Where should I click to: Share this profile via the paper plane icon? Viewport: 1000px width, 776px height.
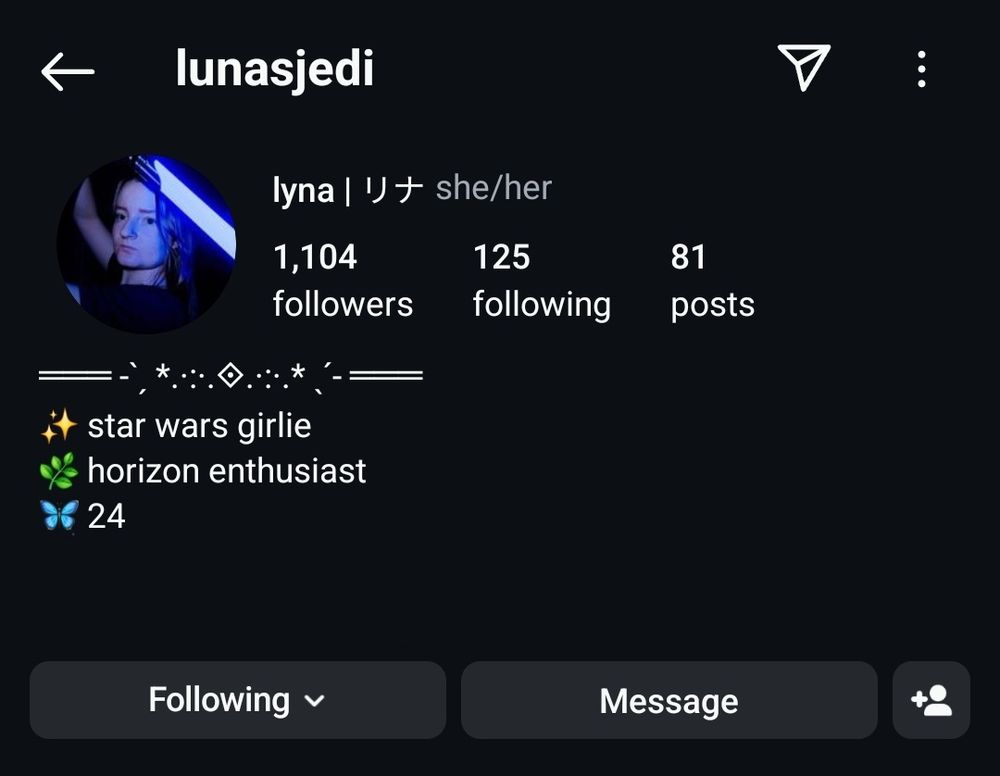coord(803,68)
